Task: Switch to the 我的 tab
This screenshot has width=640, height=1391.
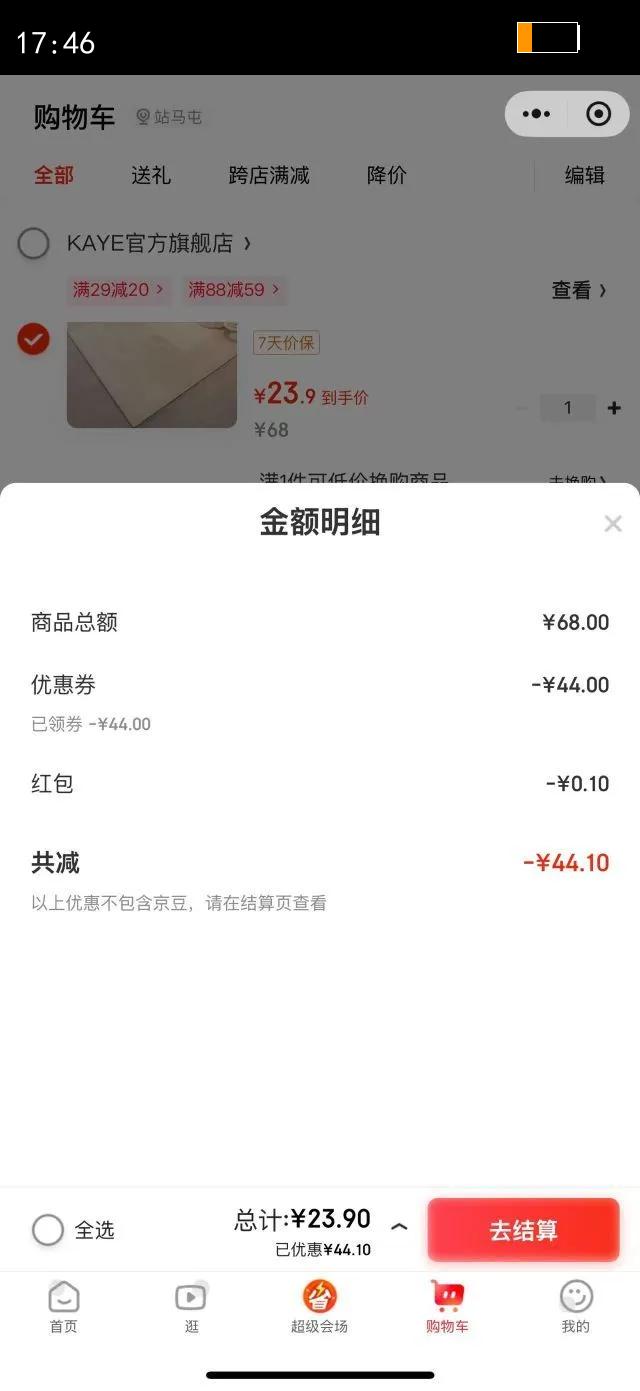Action: pyautogui.click(x=575, y=1307)
